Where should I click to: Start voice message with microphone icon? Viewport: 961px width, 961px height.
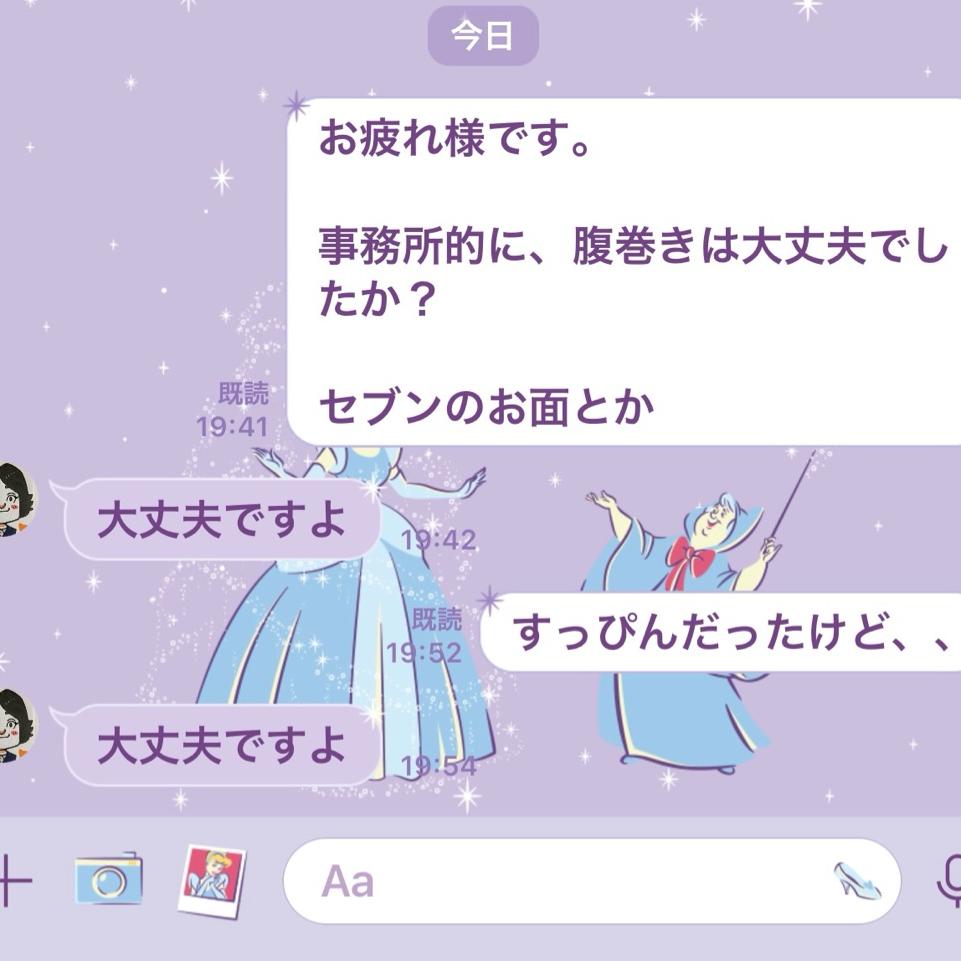coord(949,881)
